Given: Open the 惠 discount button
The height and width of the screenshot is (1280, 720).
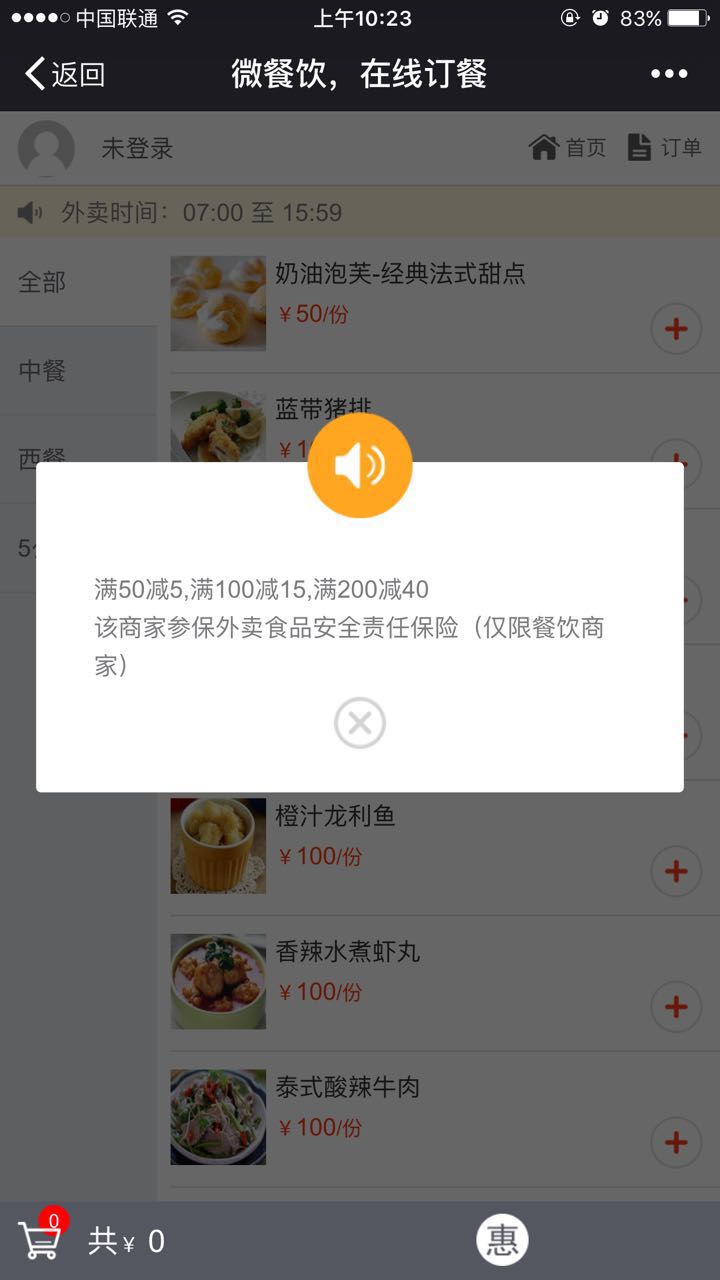Looking at the screenshot, I should point(502,1240).
